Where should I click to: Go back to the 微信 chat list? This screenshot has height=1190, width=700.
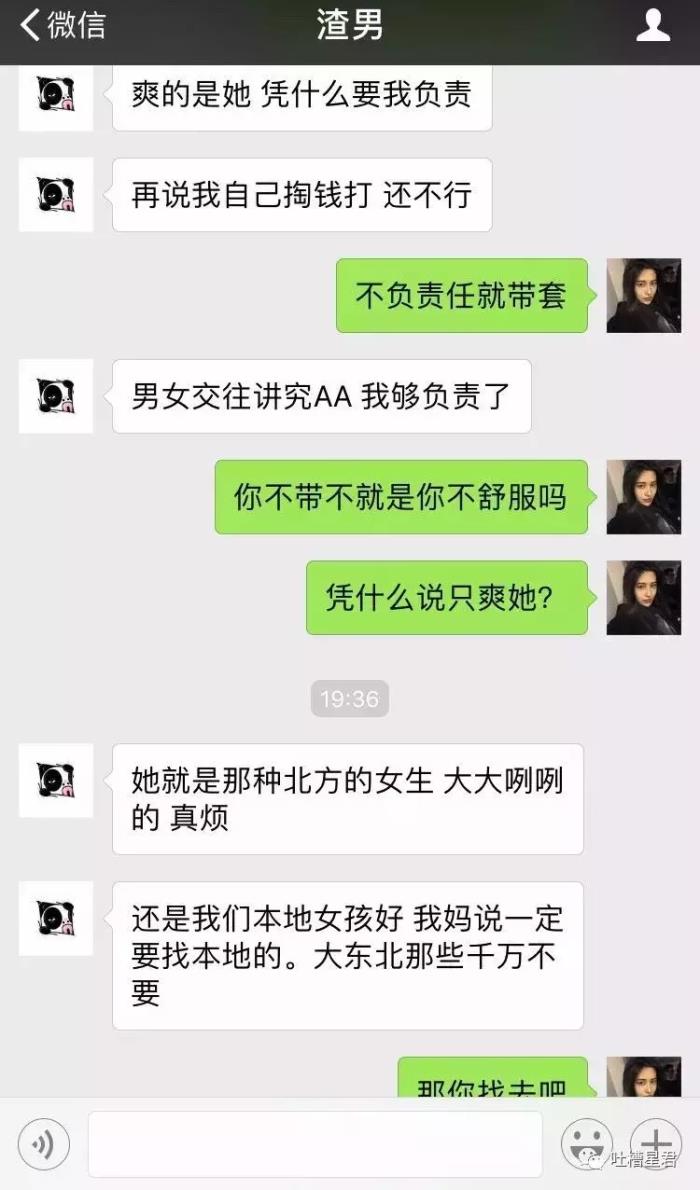tap(62, 26)
